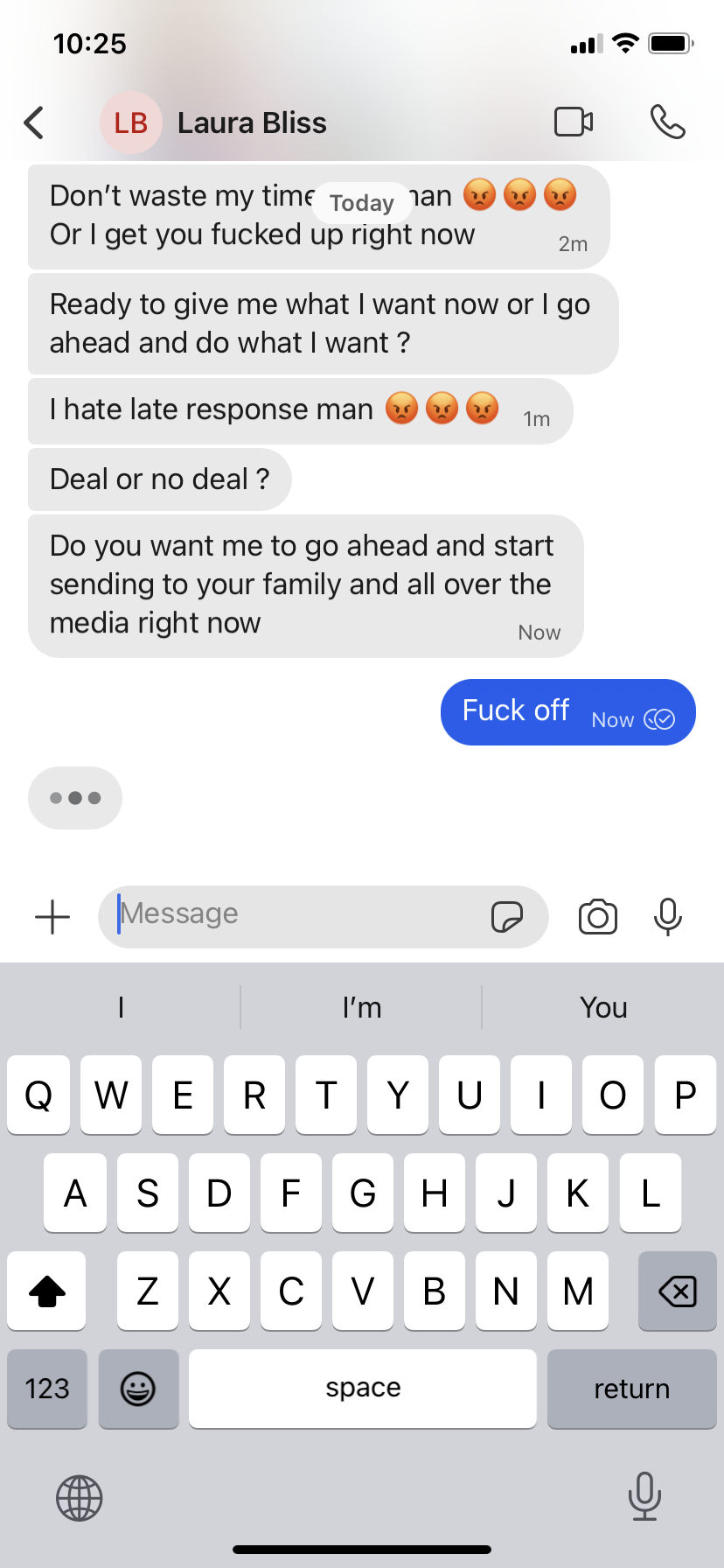The width and height of the screenshot is (724, 1568).
Task: Open the camera to send a photo
Action: coord(598,917)
